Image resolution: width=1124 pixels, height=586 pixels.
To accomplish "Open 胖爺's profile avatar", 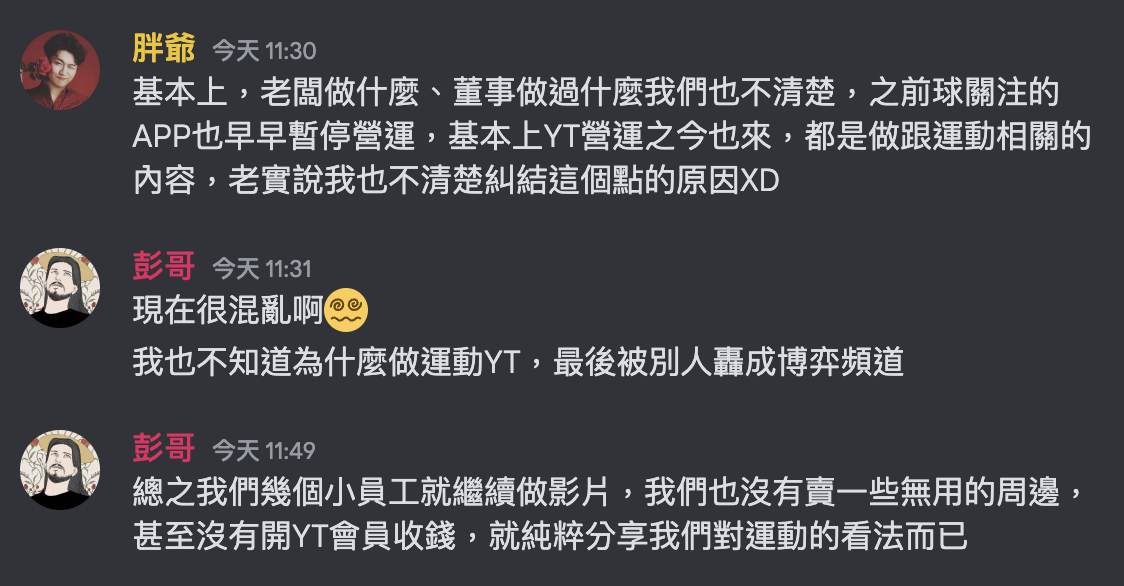I will click(x=60, y=70).
